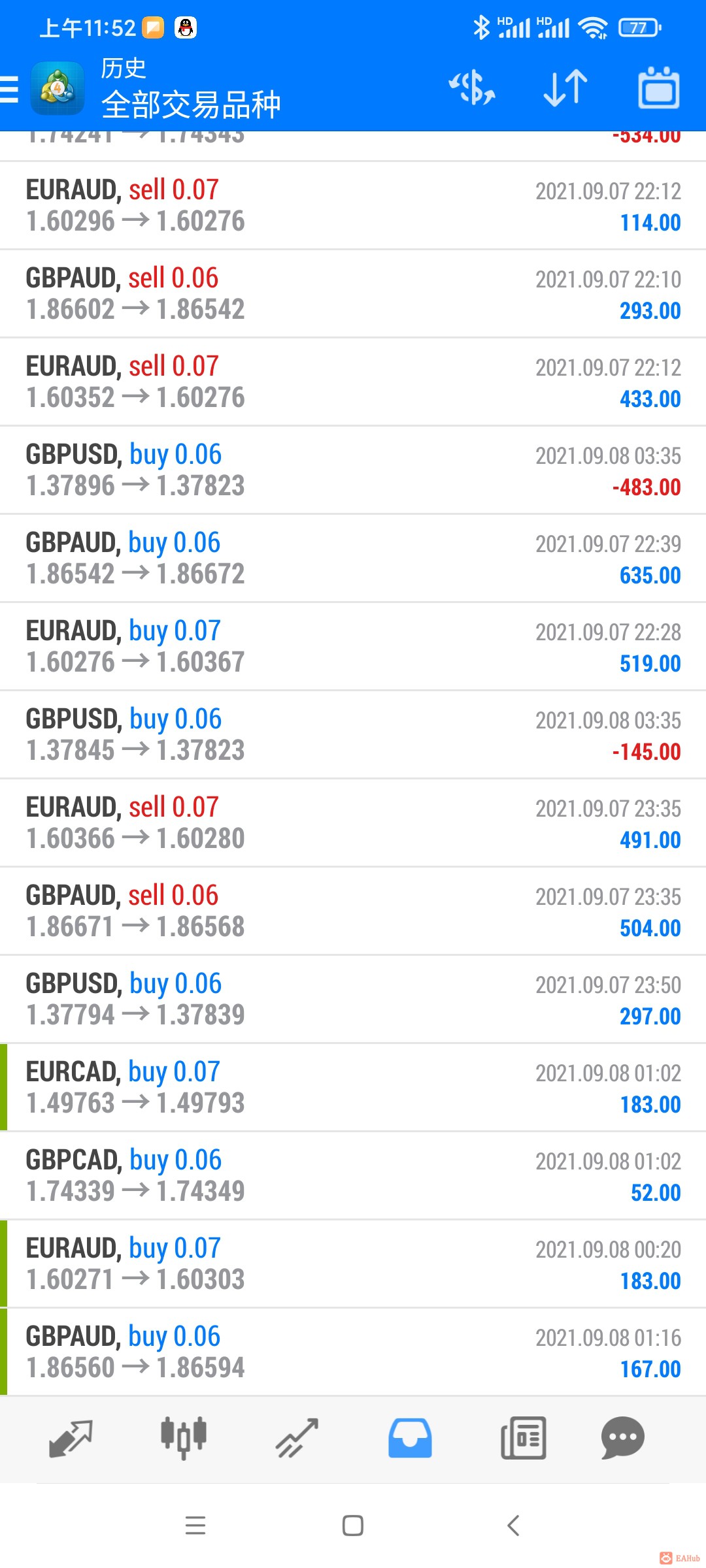This screenshot has height=1568, width=706.
Task: Open the hamburger drawer menu
Action: [x=9, y=89]
